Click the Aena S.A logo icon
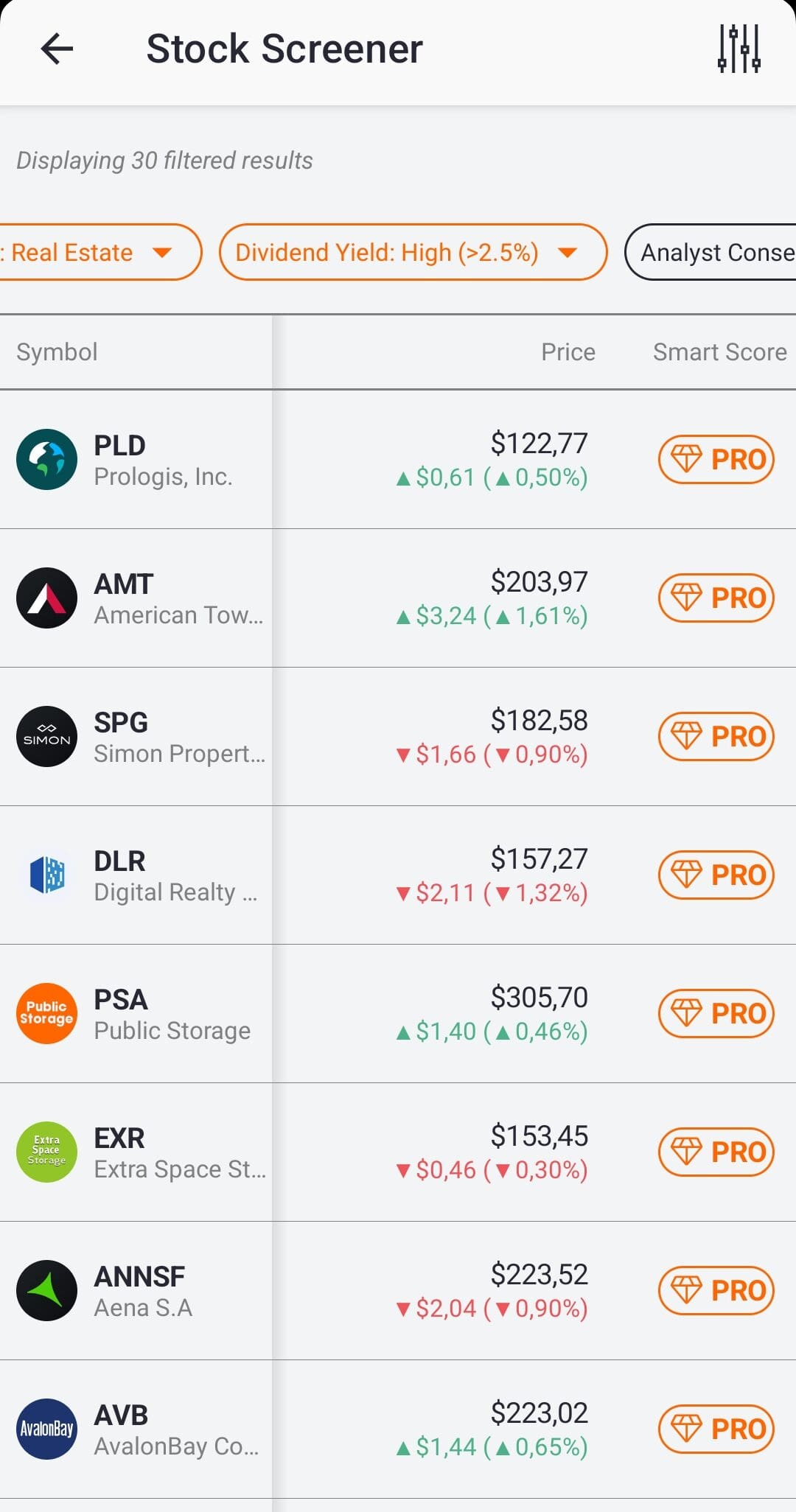 tap(46, 1291)
